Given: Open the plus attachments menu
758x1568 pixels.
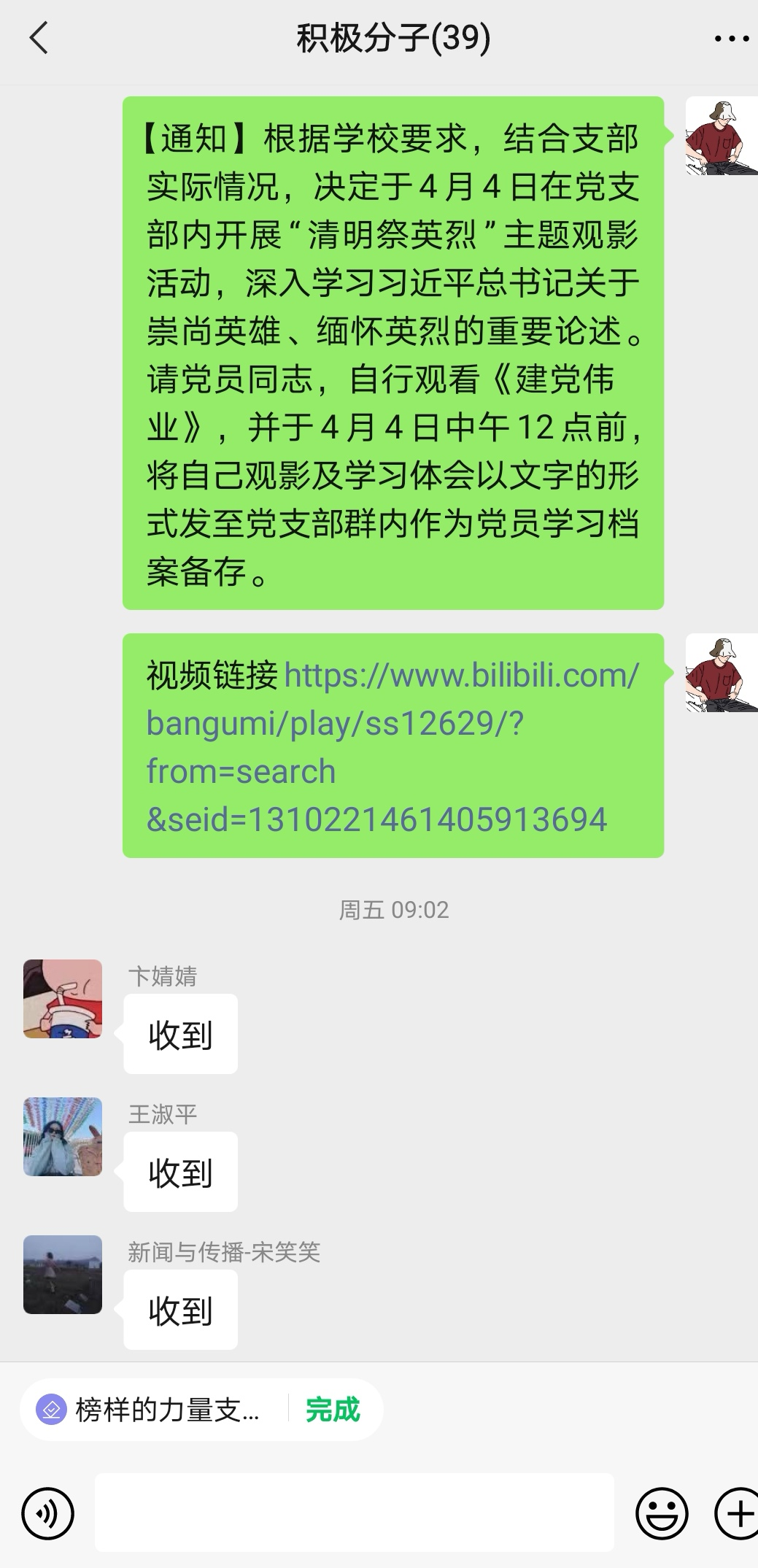Looking at the screenshot, I should click(738, 1514).
